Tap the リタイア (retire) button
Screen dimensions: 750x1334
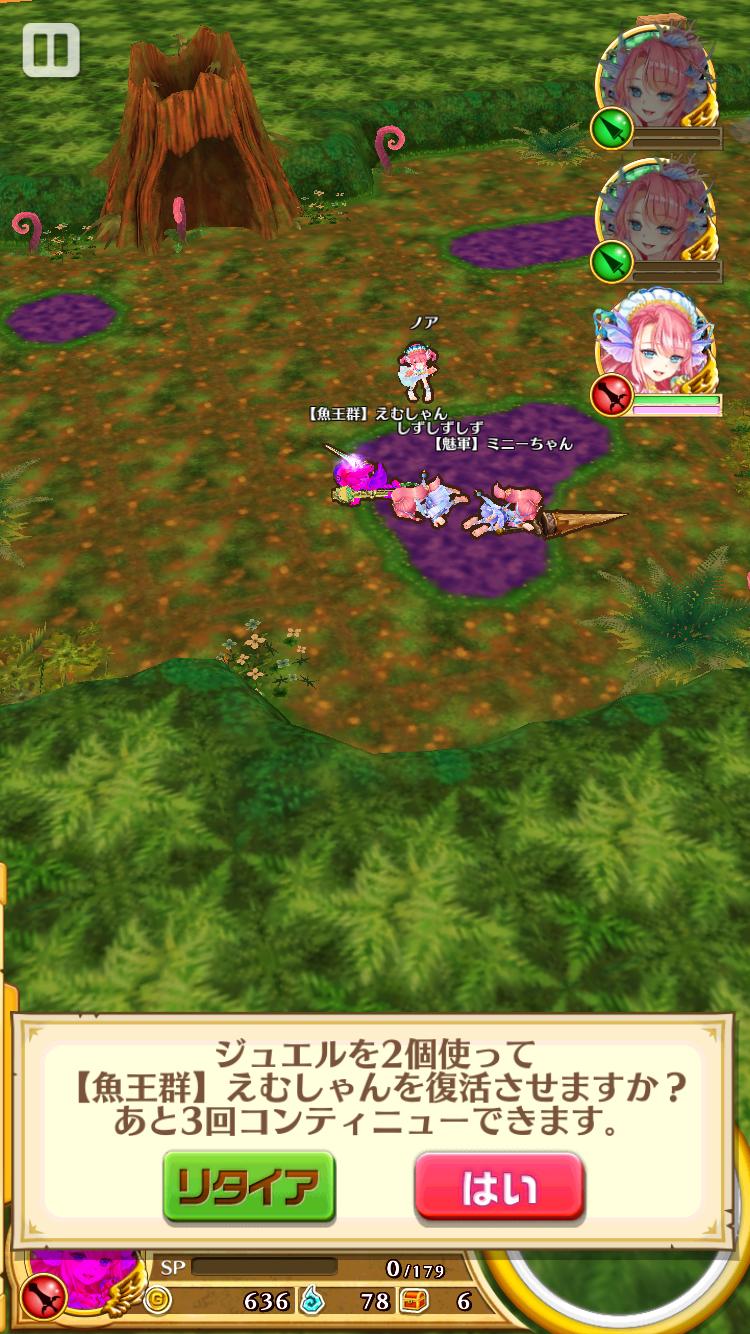248,1186
